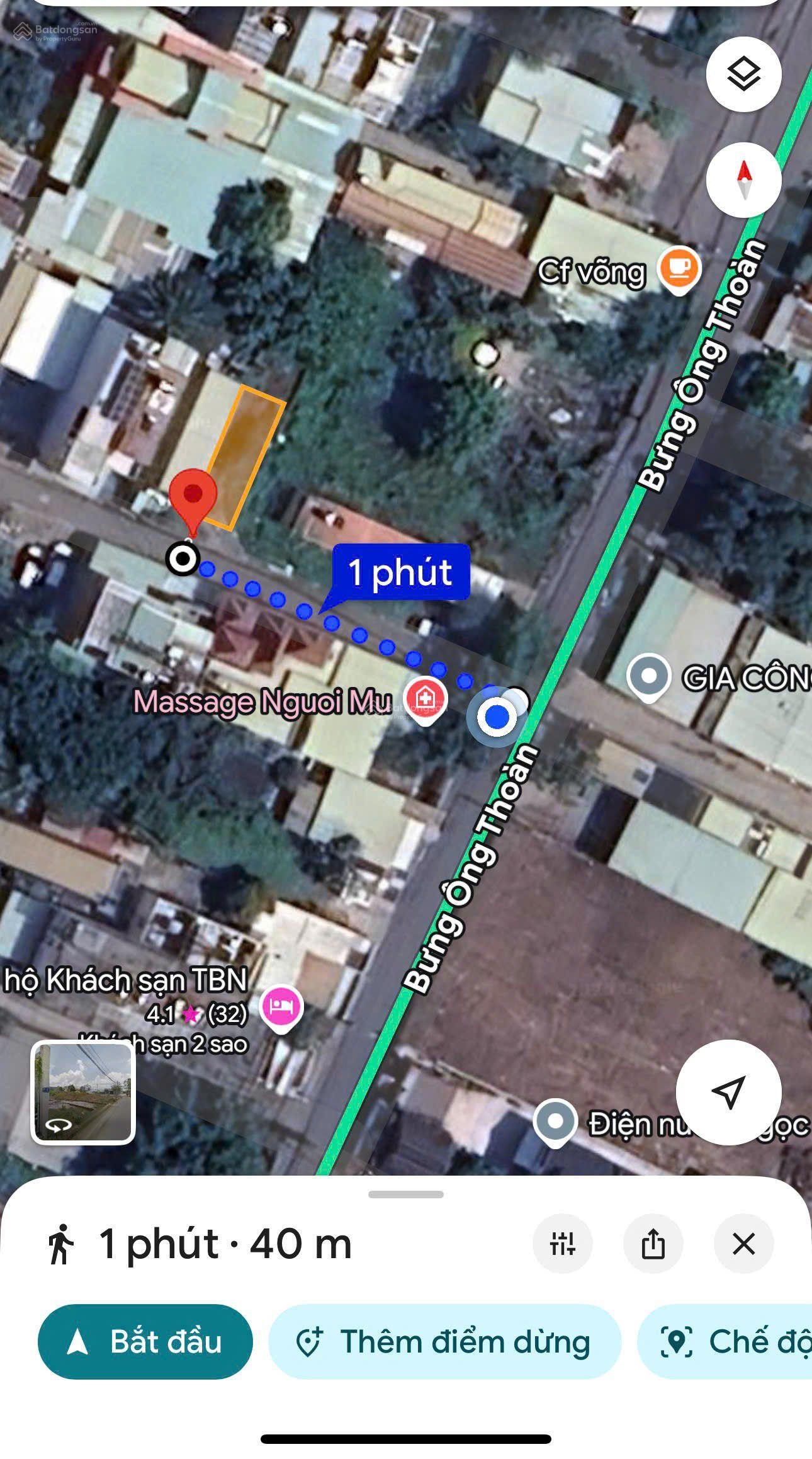The image size is (812, 1459).
Task: Add a stop via Thêm điểm dừng
Action: (444, 1341)
